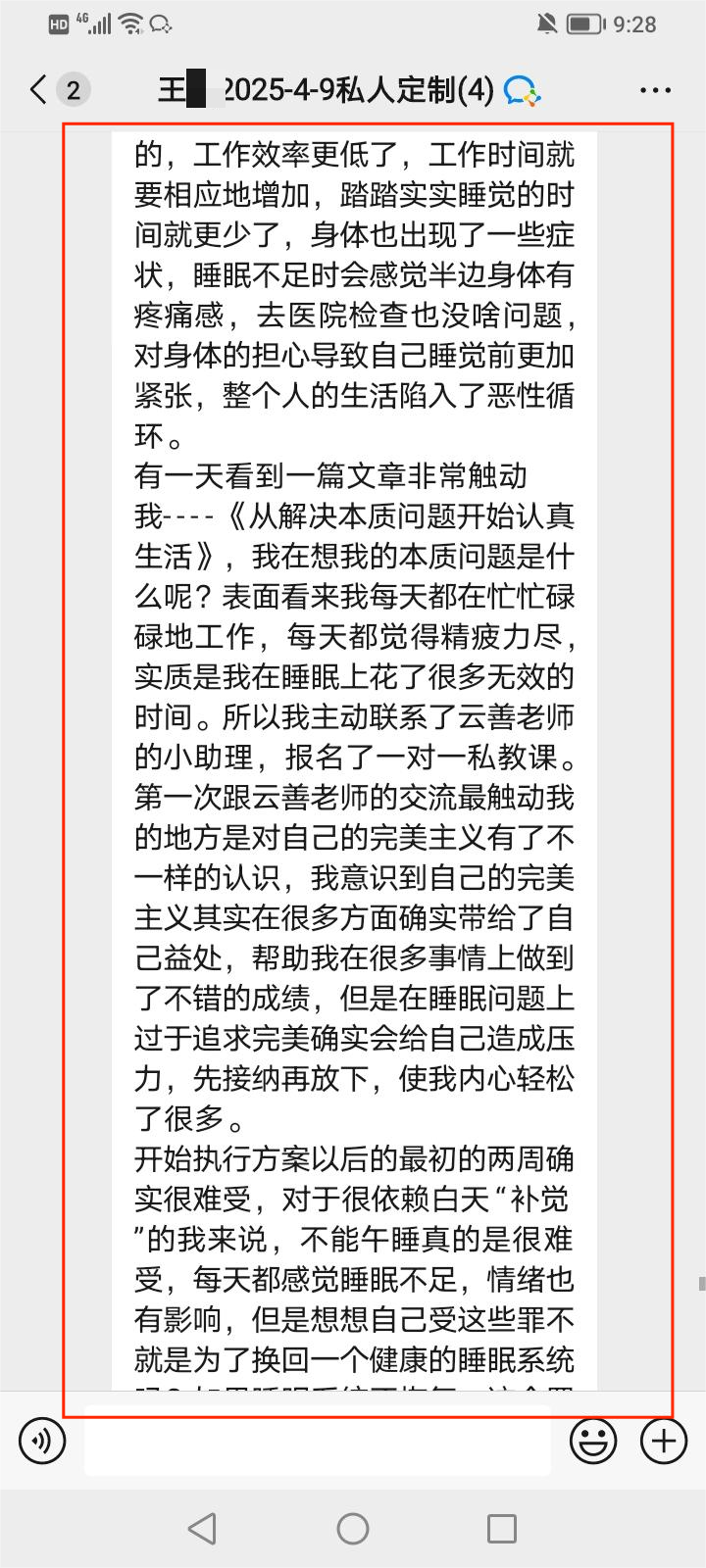
Task: Tap the system home button
Action: pyautogui.click(x=353, y=1529)
